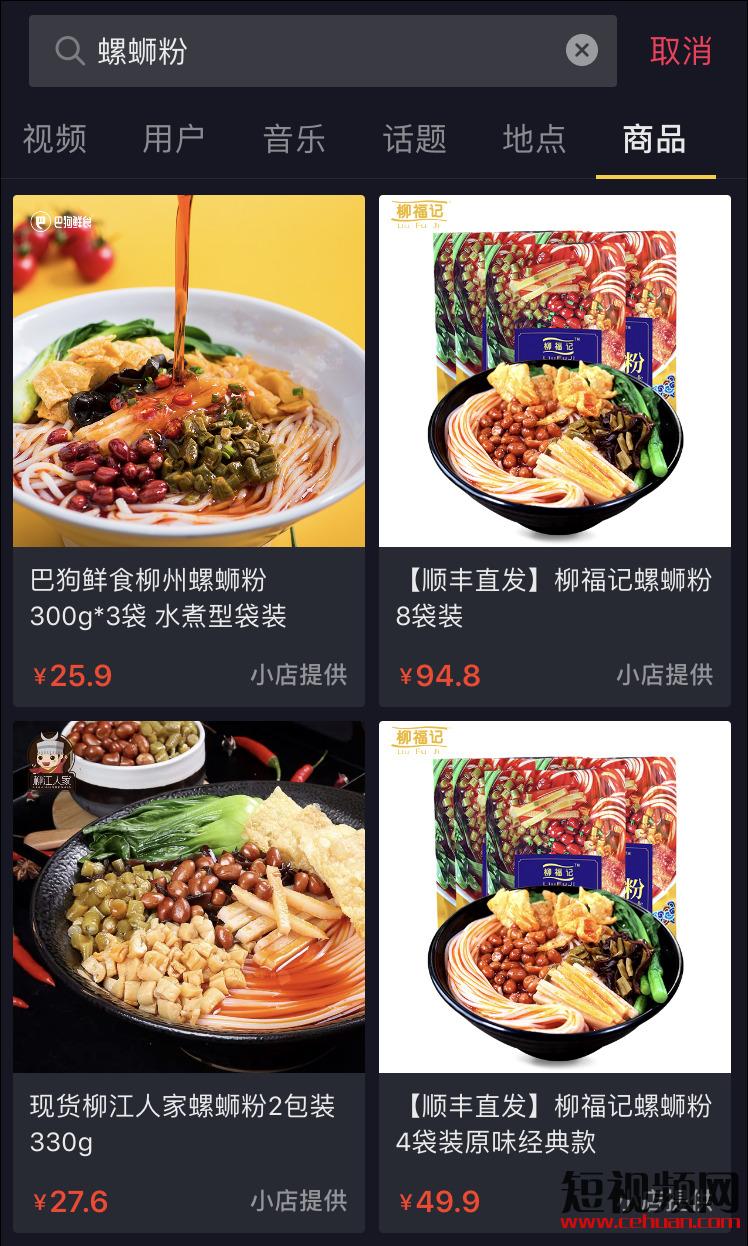
Task: Cancel the search with 取消
Action: [x=681, y=51]
